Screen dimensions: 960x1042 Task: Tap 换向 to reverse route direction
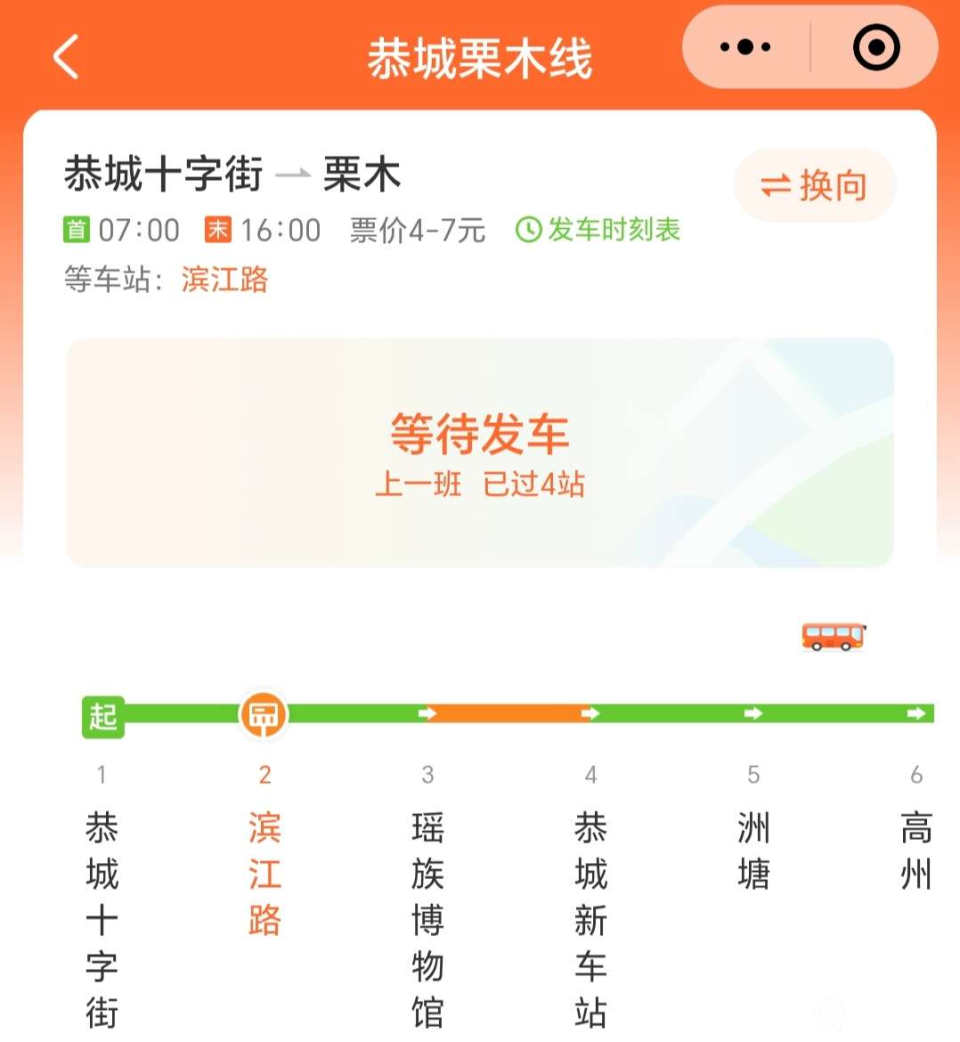click(x=815, y=186)
